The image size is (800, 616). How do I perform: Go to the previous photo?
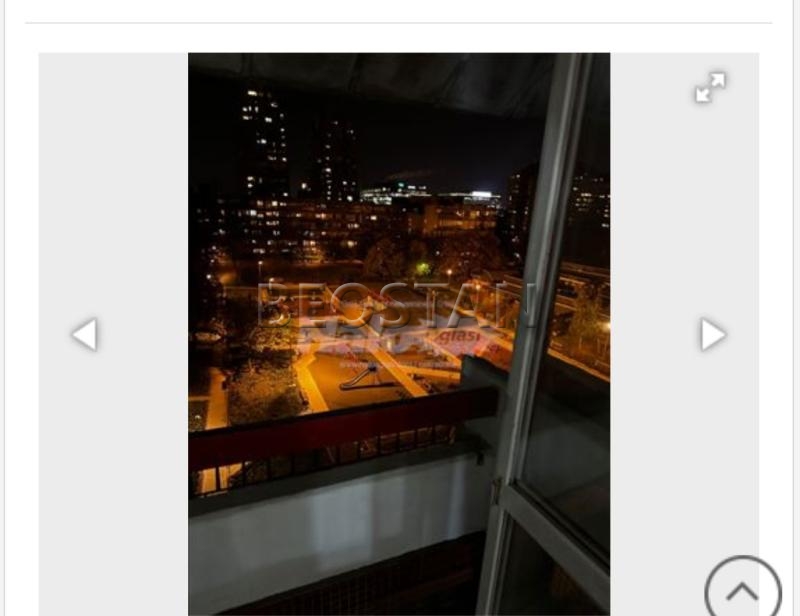(x=85, y=334)
